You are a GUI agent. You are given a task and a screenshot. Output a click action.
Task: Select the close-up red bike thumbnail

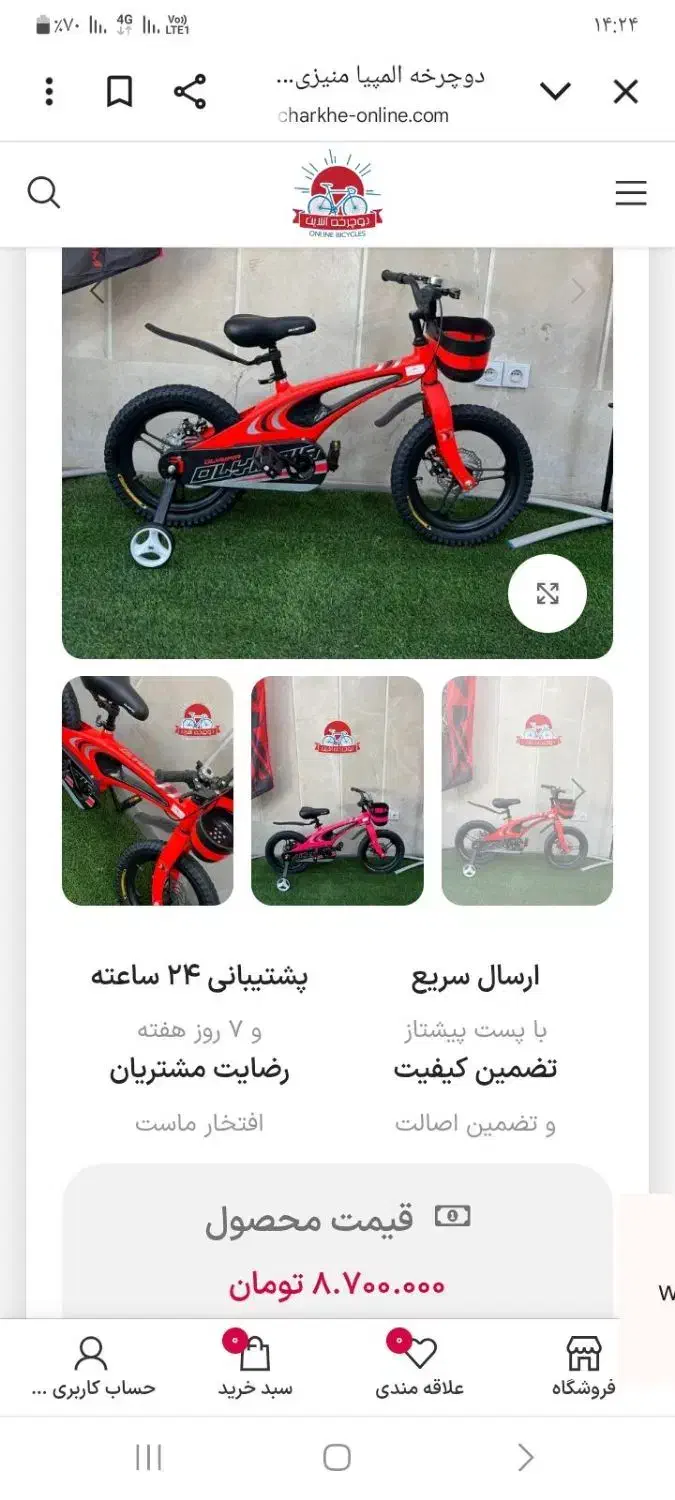148,791
